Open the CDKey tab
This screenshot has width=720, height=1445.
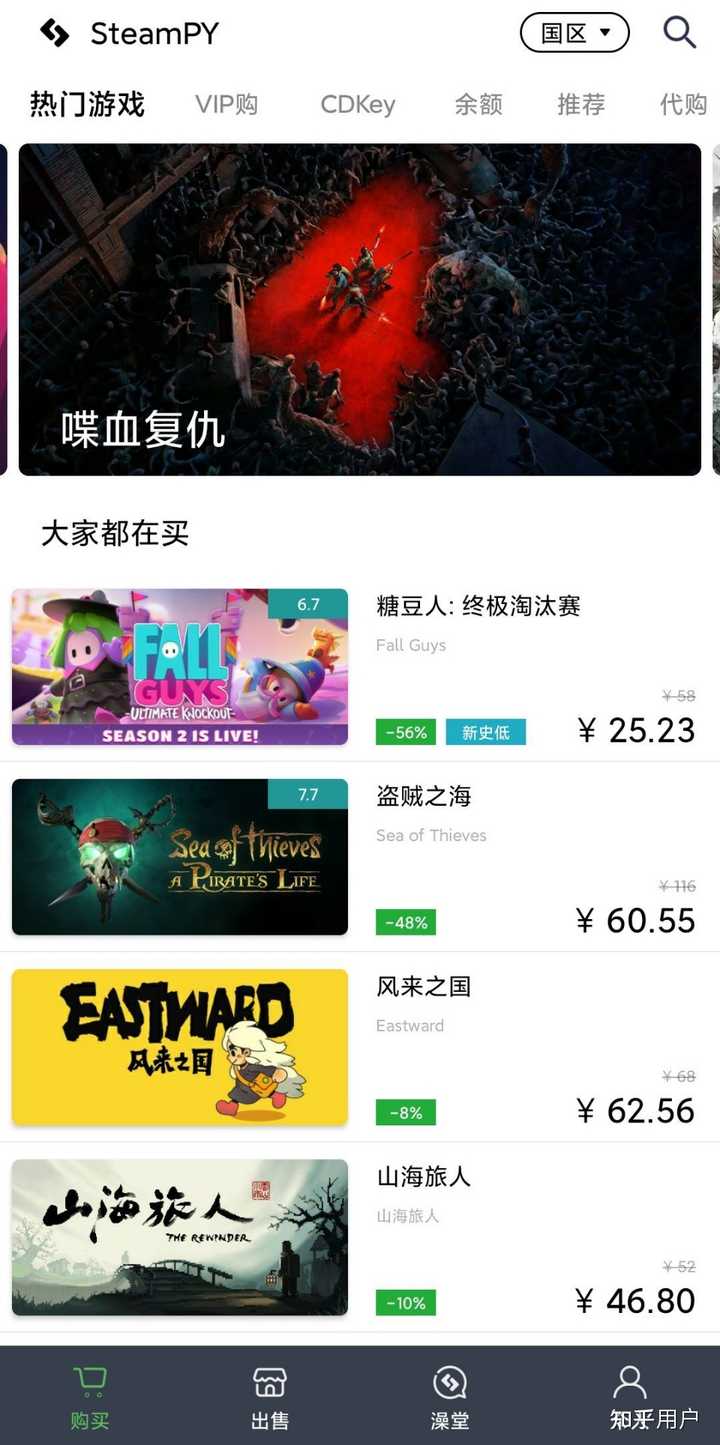tap(357, 104)
